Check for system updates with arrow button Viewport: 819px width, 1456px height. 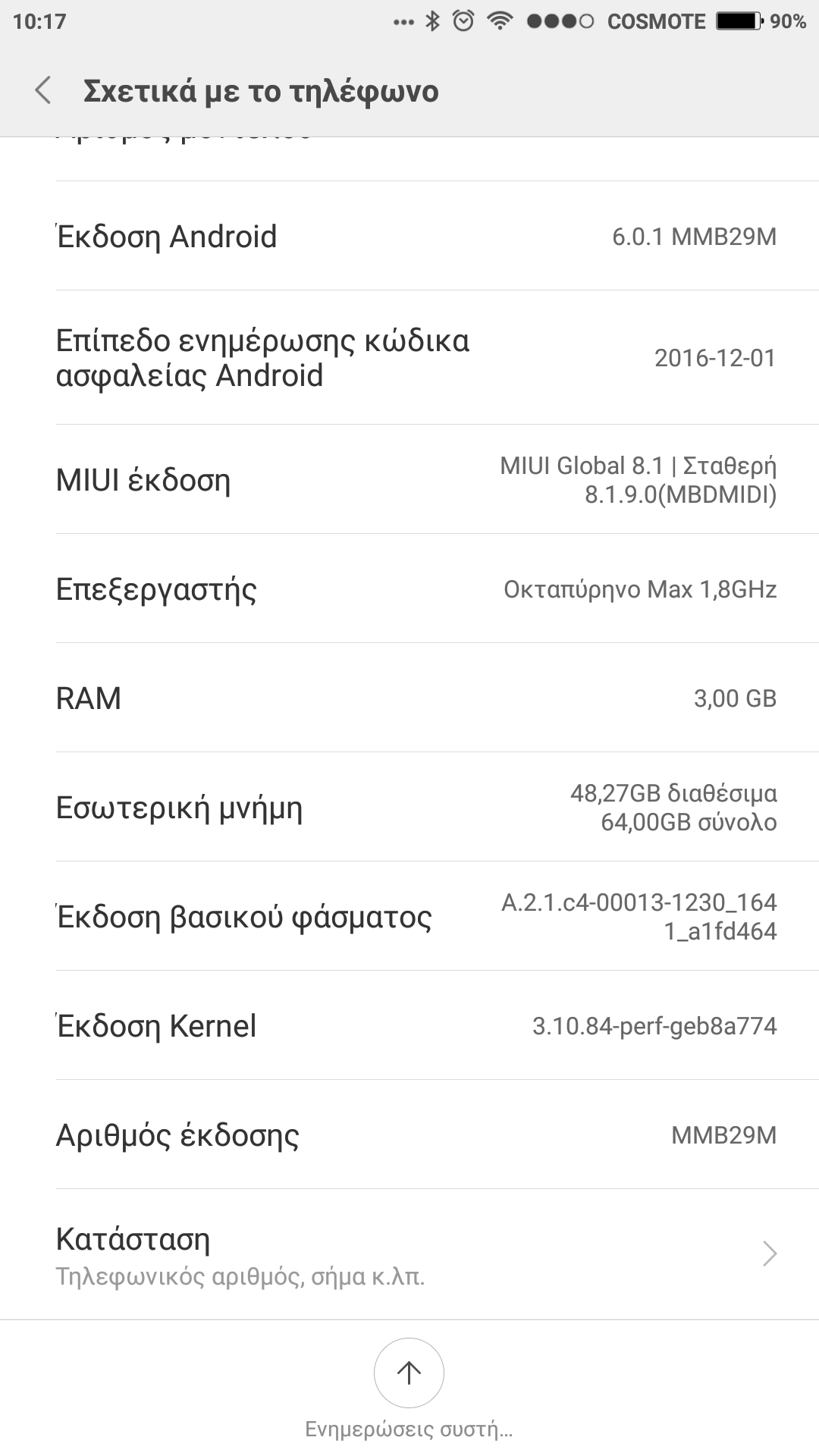click(409, 1373)
